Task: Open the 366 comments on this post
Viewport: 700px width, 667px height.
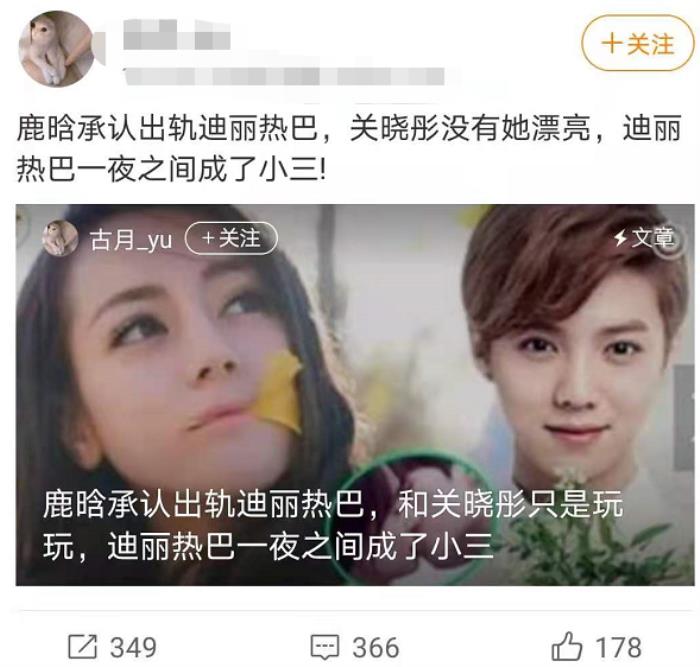Action: tap(354, 646)
